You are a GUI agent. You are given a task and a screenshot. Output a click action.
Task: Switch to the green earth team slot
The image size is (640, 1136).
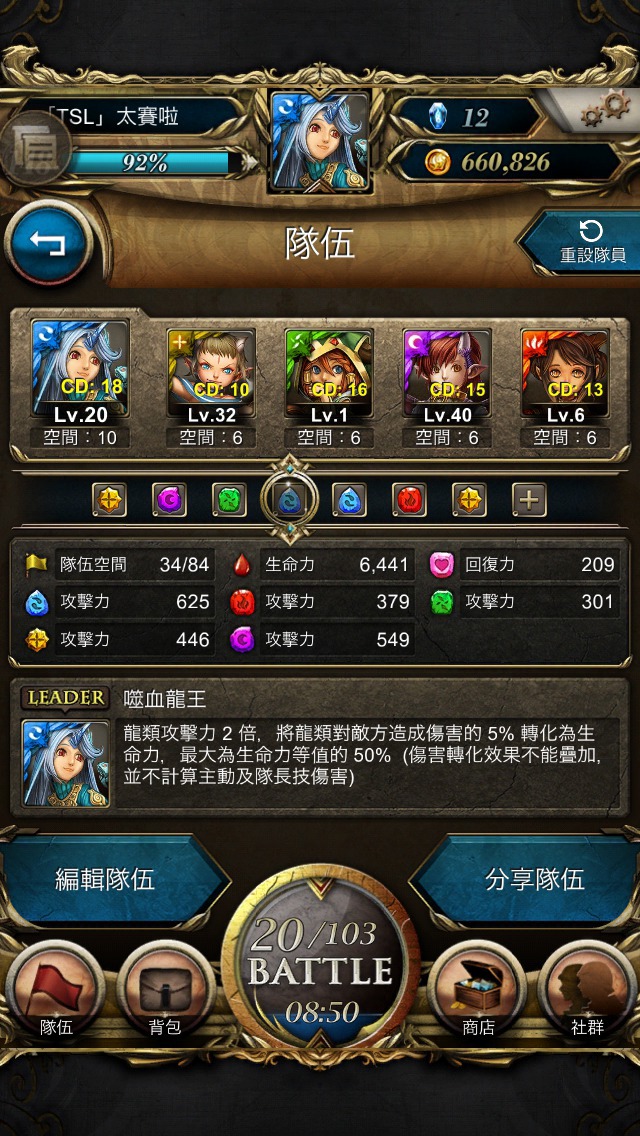(x=229, y=499)
